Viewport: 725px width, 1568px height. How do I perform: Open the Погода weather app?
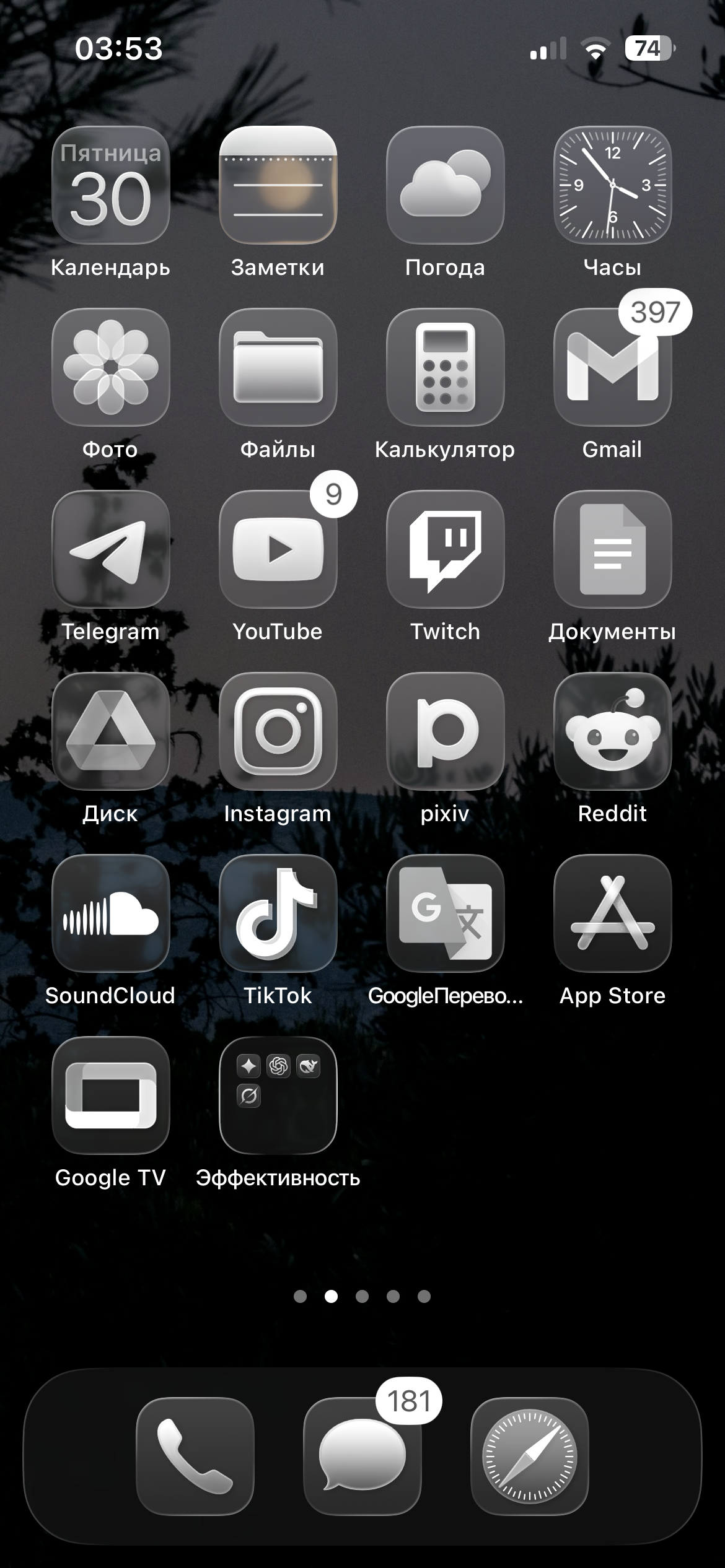(445, 185)
